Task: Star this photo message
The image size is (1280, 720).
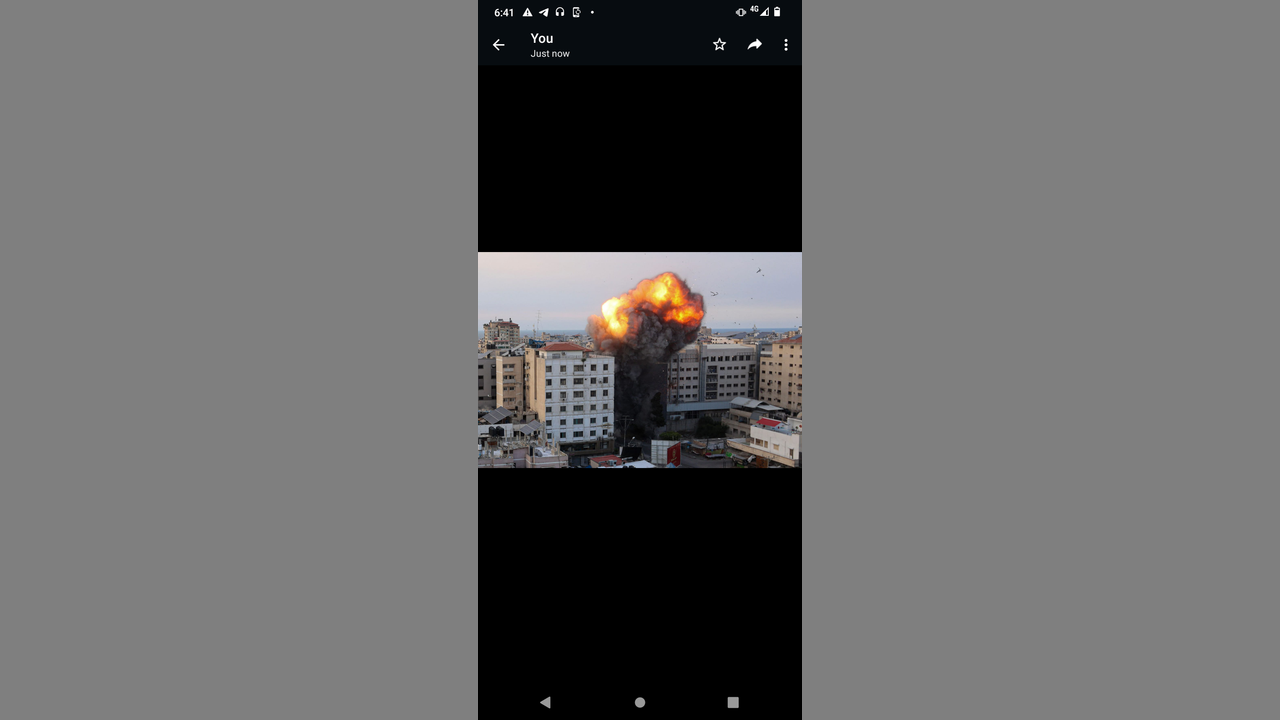Action: 719,45
